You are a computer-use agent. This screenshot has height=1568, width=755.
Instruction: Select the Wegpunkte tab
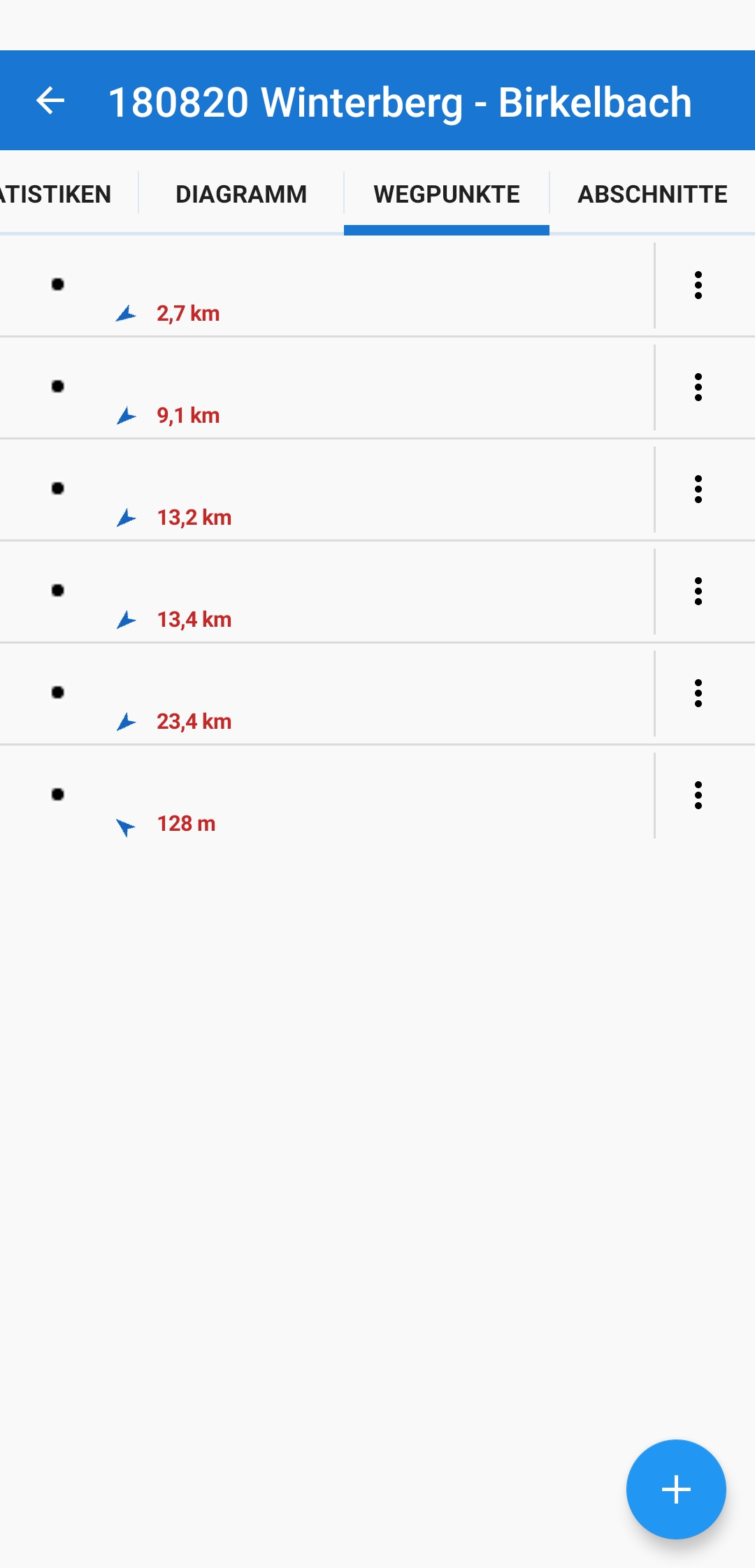(447, 194)
